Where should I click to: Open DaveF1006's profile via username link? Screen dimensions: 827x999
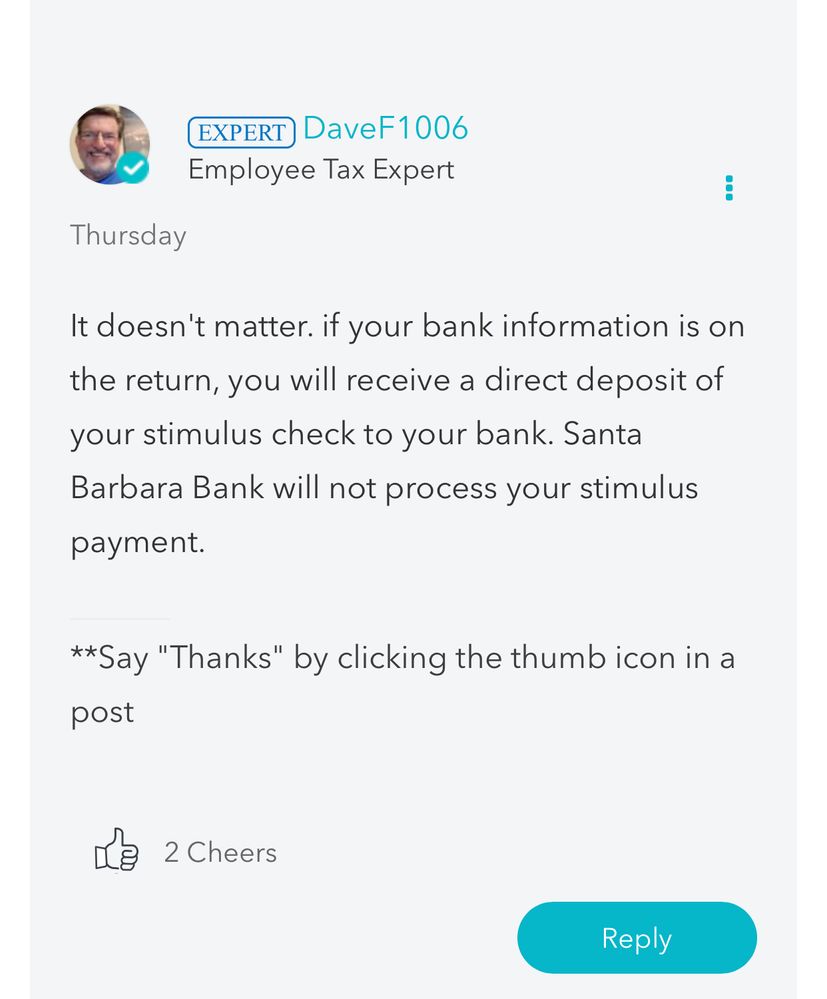click(385, 129)
